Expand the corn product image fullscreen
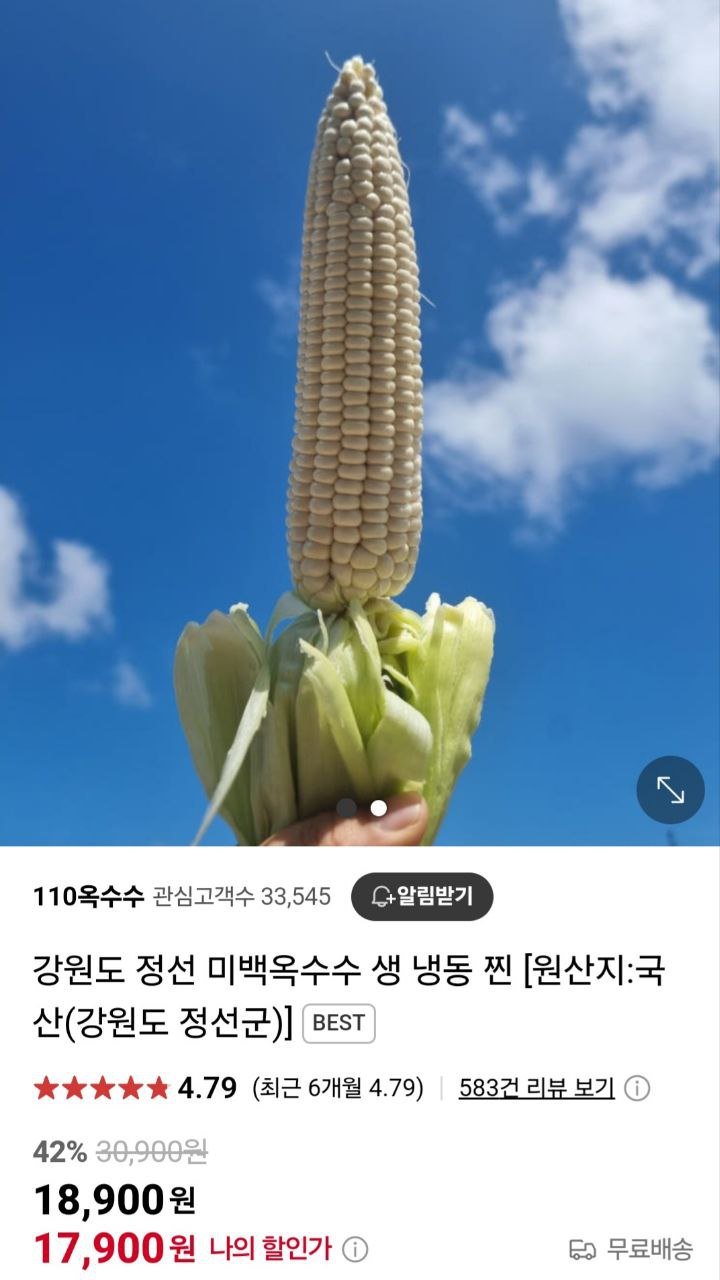 (670, 789)
